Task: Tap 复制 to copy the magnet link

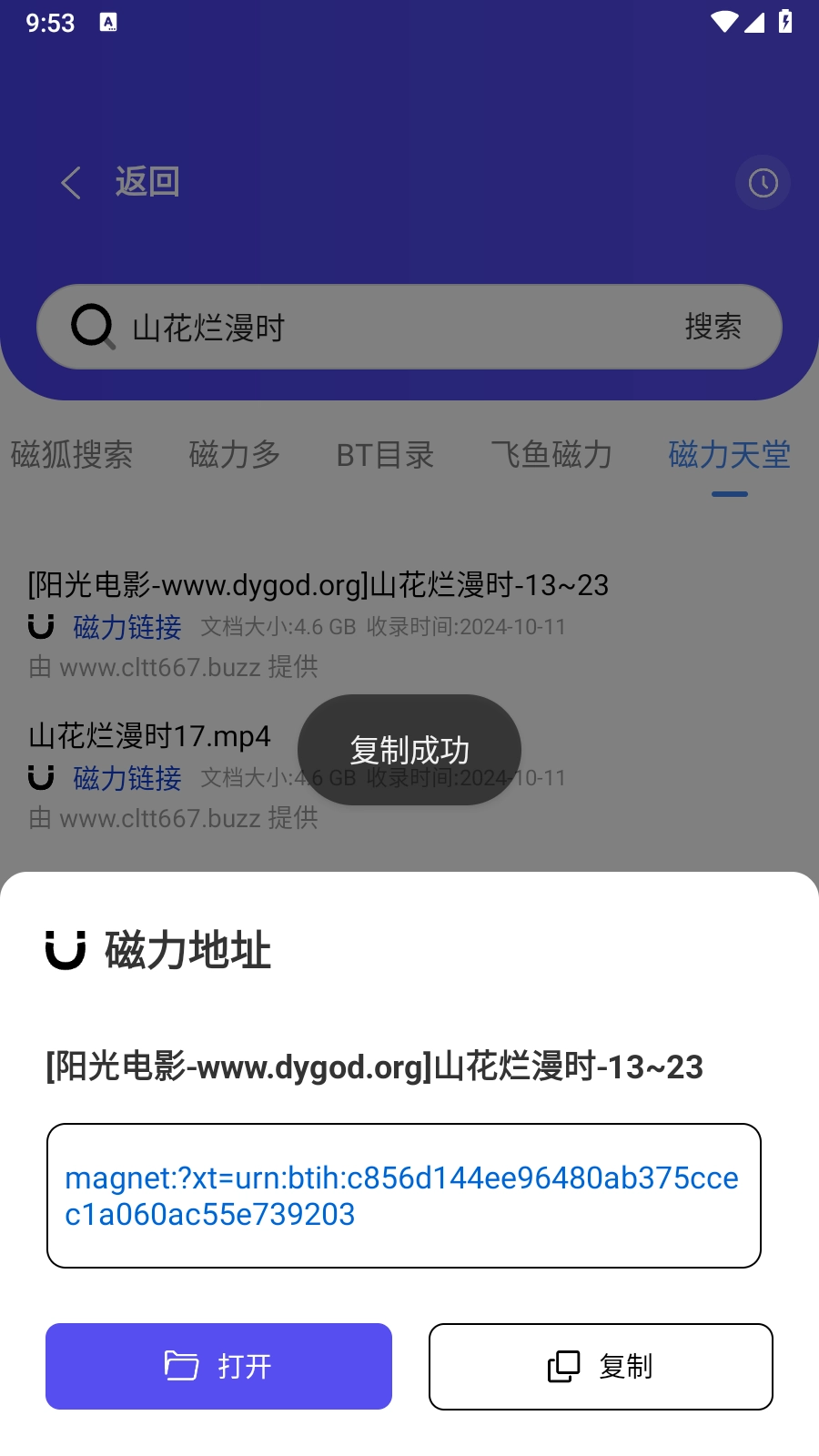Action: click(x=601, y=1364)
